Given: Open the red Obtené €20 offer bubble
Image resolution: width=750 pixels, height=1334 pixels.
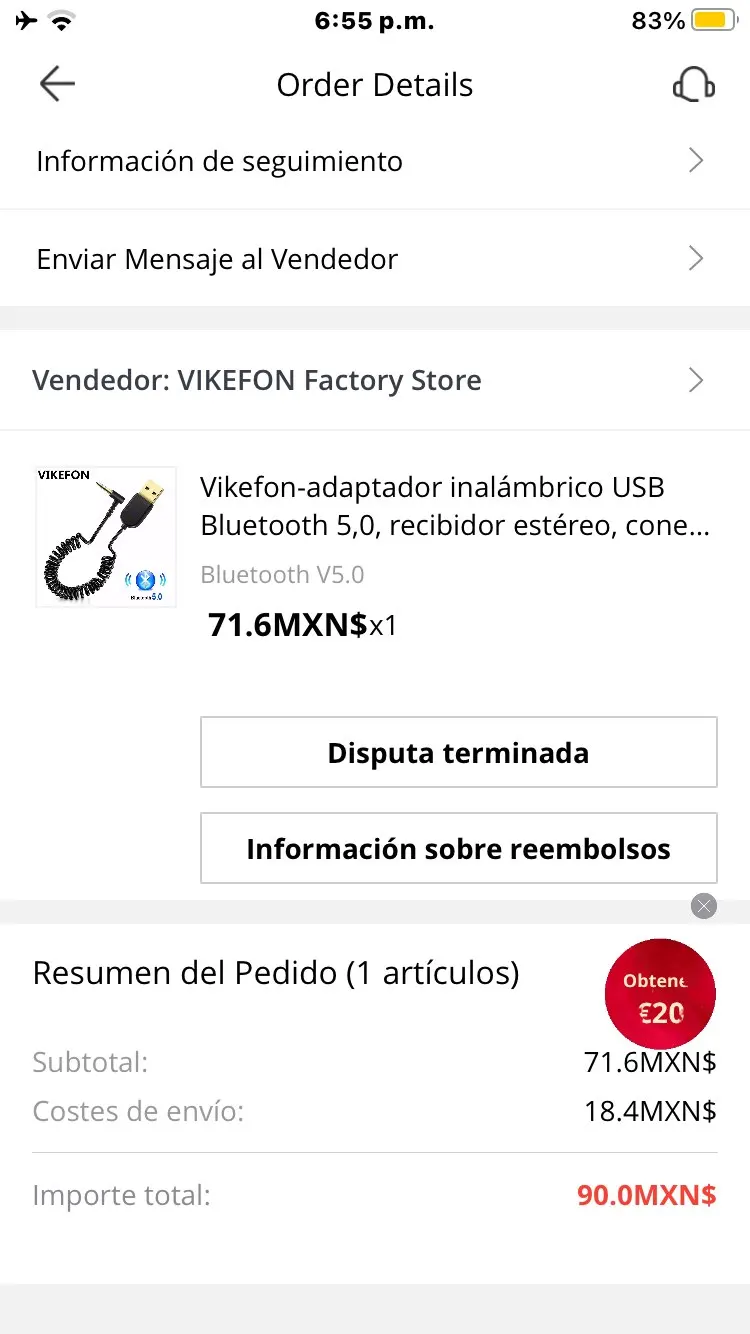Looking at the screenshot, I should tap(660, 993).
